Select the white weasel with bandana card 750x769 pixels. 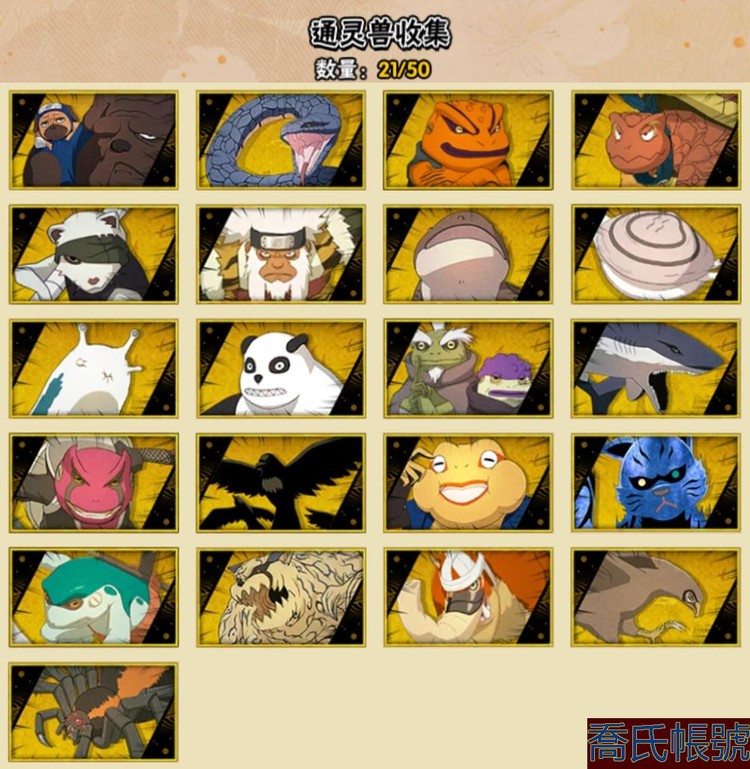(94, 255)
